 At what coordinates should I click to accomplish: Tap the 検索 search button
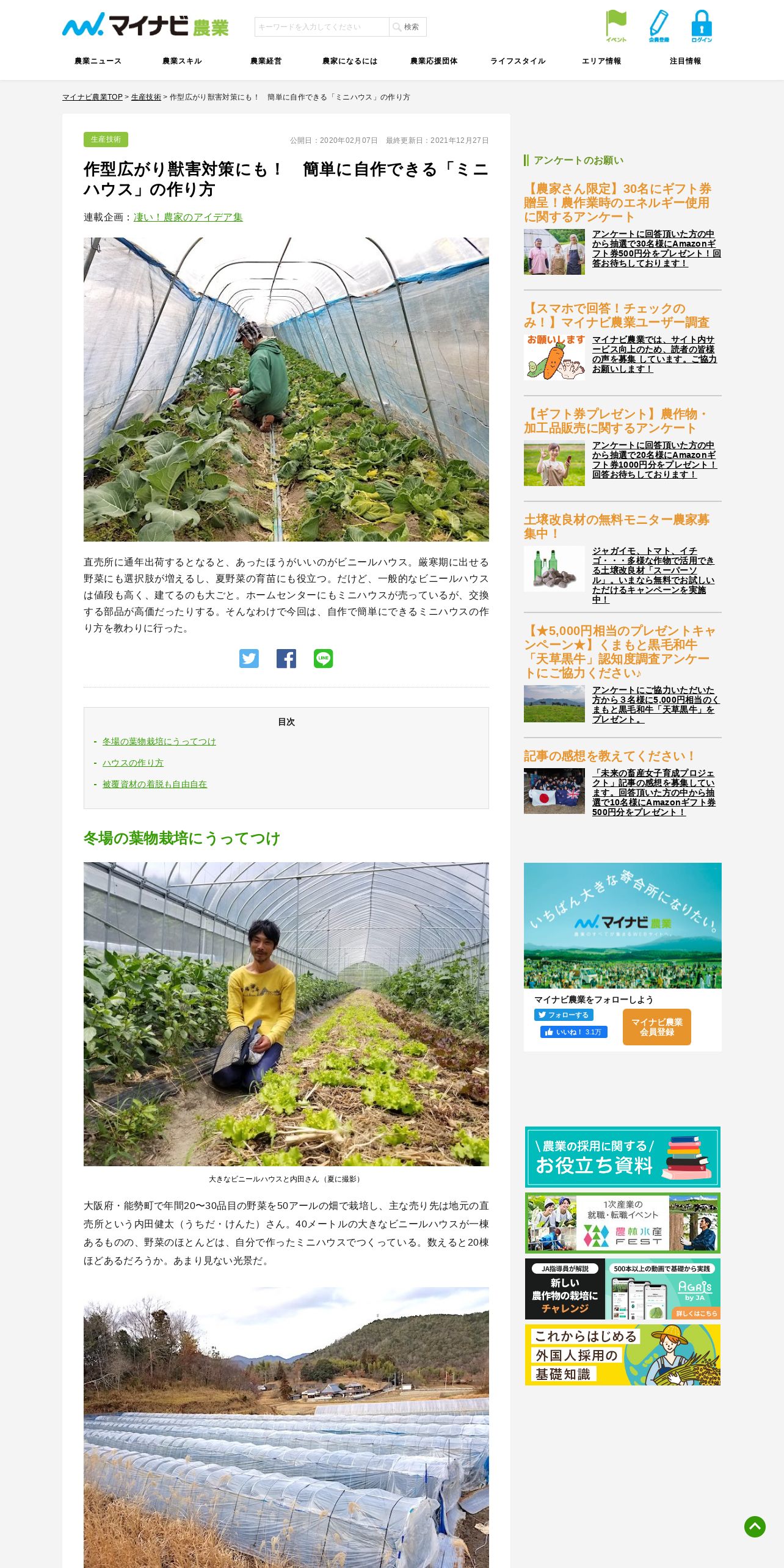point(407,27)
